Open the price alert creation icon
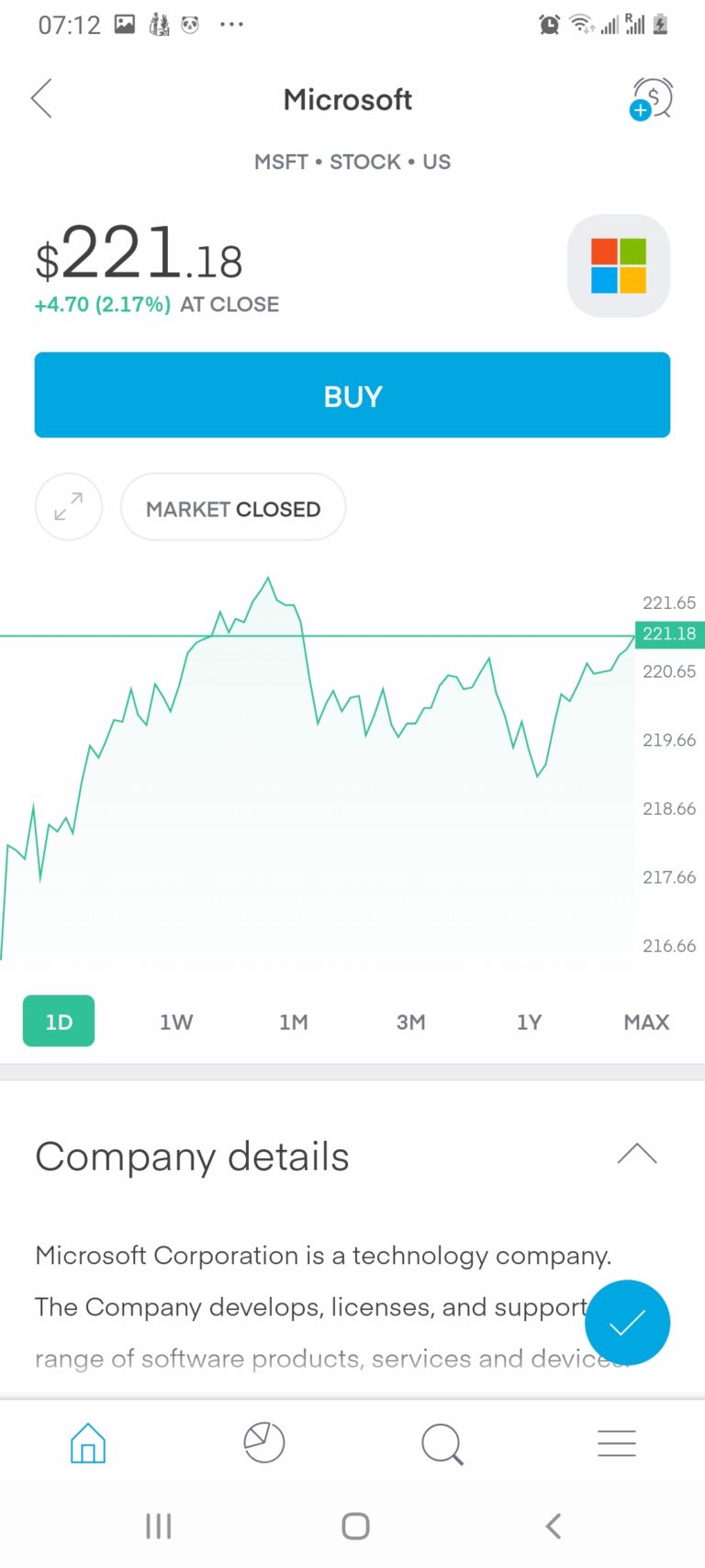 coord(651,98)
